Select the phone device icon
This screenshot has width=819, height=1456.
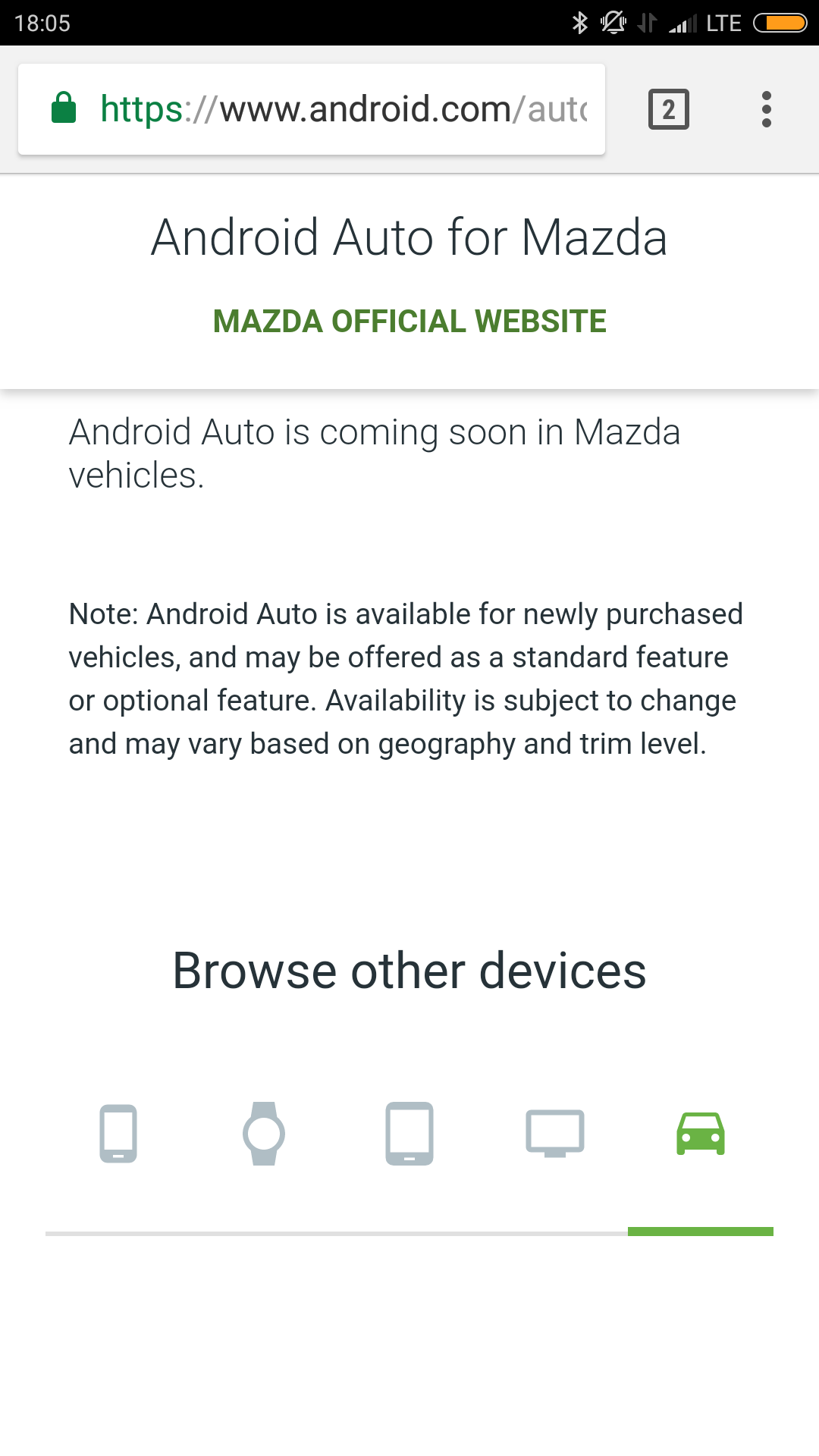(x=118, y=1134)
